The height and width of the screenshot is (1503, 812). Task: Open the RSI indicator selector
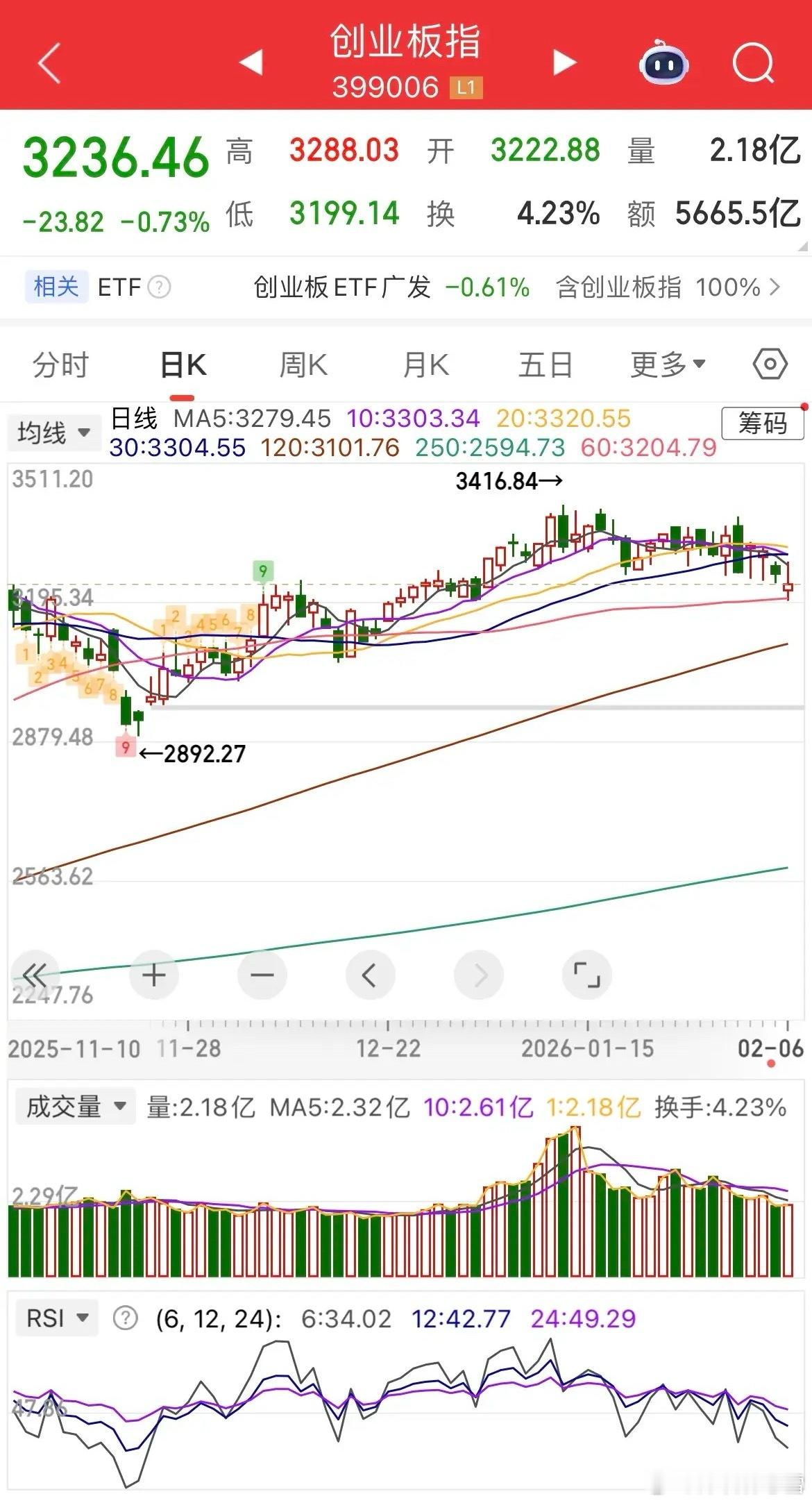[x=57, y=1318]
